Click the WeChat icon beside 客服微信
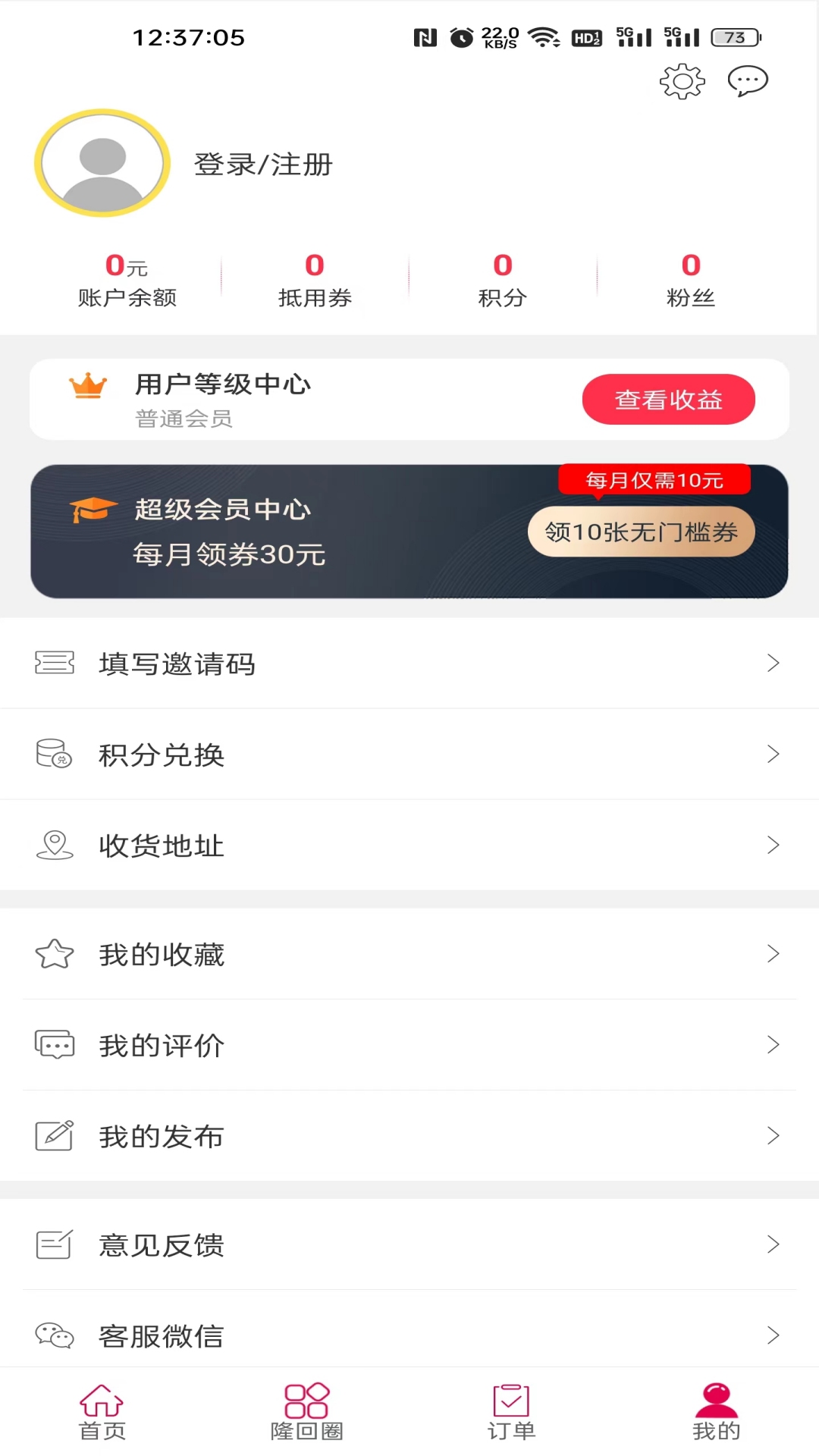Screen dimensions: 819x1456 (x=53, y=1335)
